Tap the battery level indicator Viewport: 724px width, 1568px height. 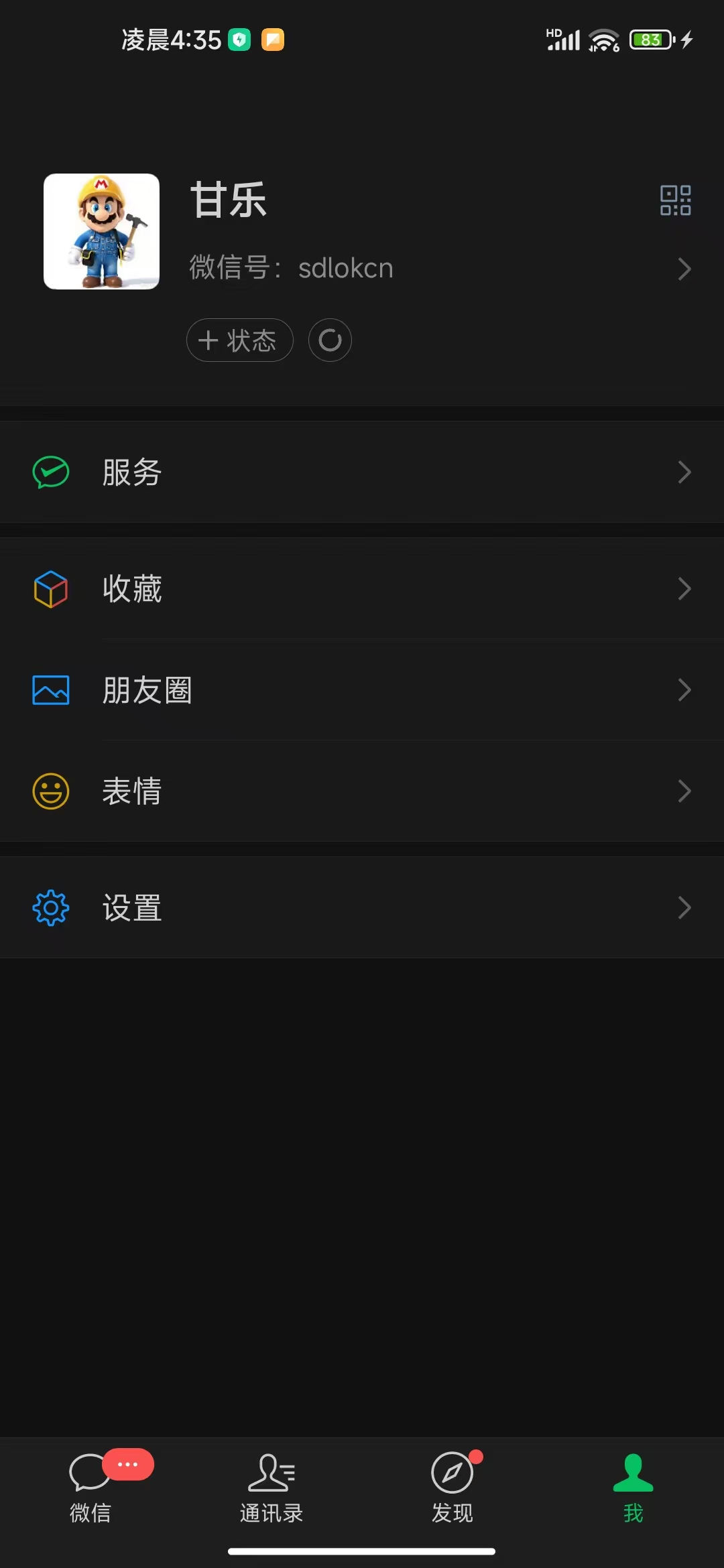(649, 40)
